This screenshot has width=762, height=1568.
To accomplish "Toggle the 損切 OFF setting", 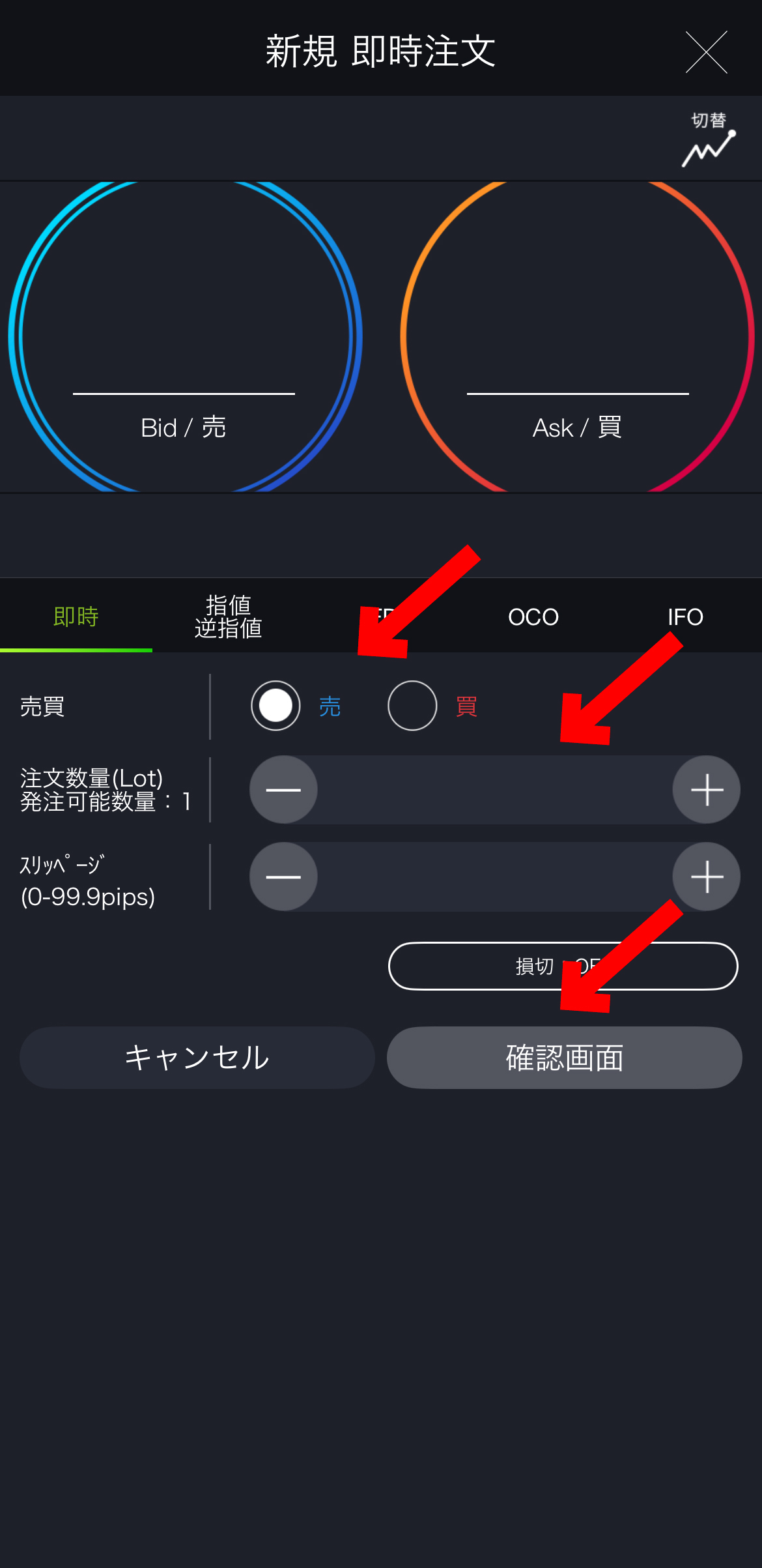I will click(563, 966).
